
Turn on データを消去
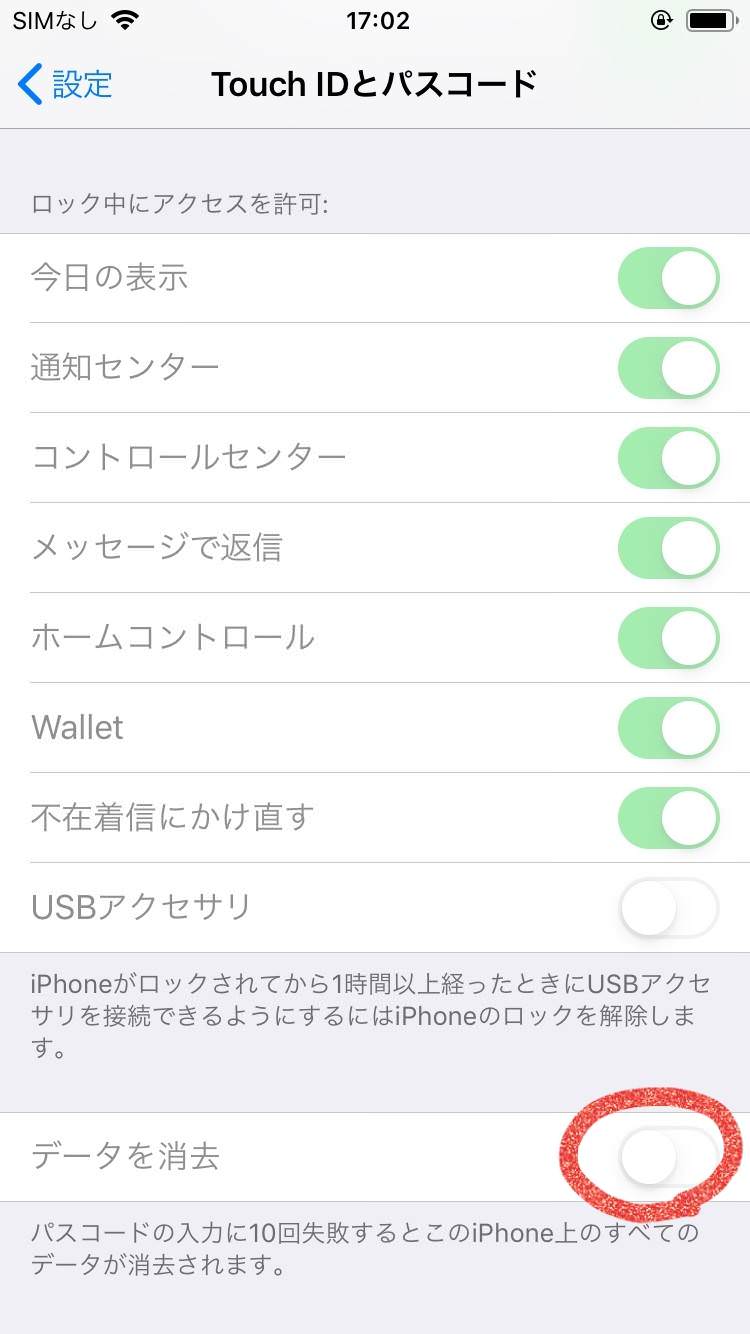pos(668,1158)
